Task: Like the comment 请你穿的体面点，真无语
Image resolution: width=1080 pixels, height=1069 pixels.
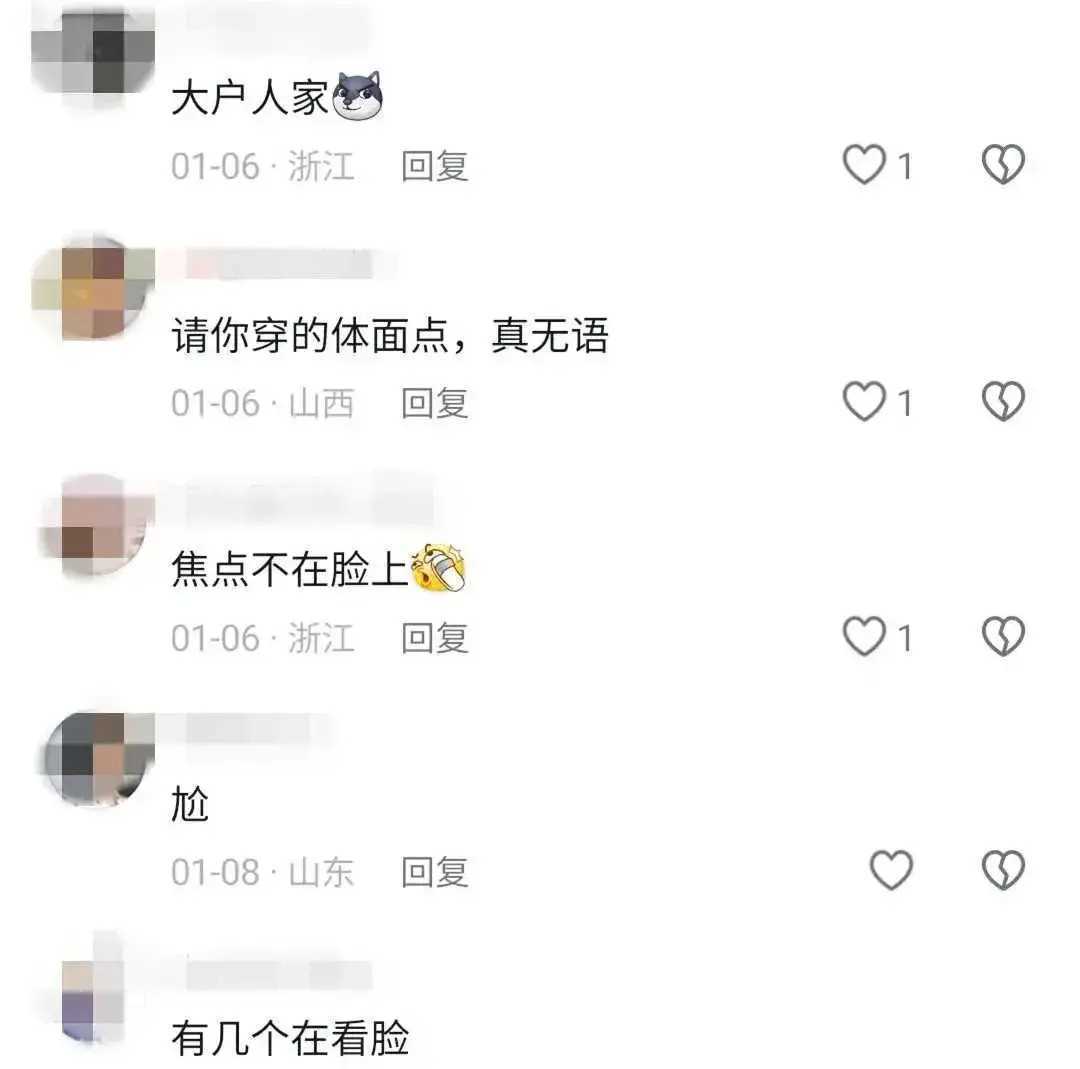Action: (x=866, y=402)
